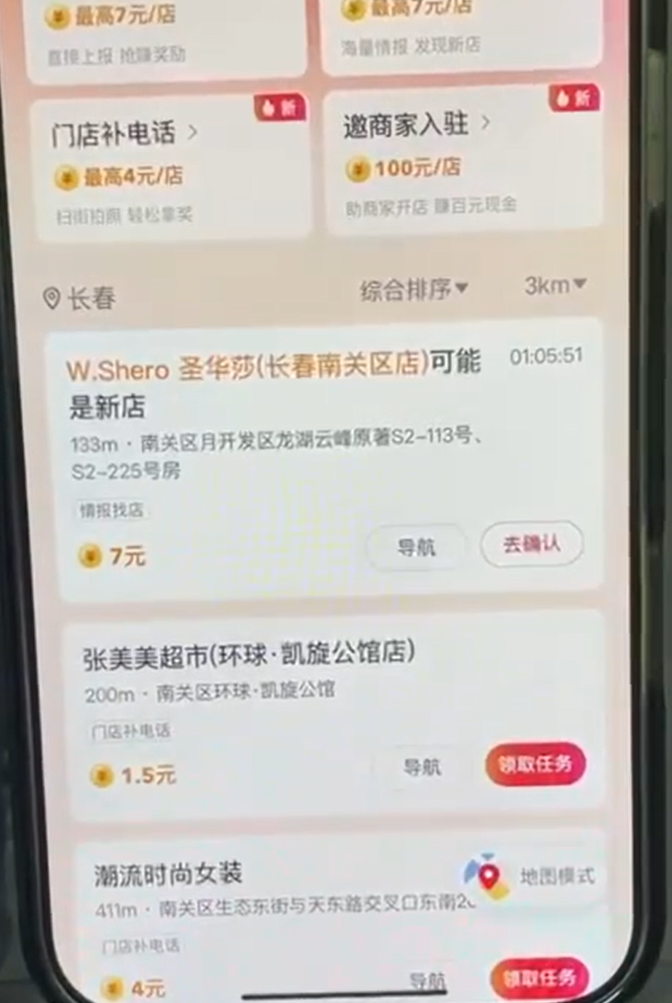This screenshot has width=672, height=1003.
Task: Navigate to 潮流时尚女装
Action: pos(427,982)
